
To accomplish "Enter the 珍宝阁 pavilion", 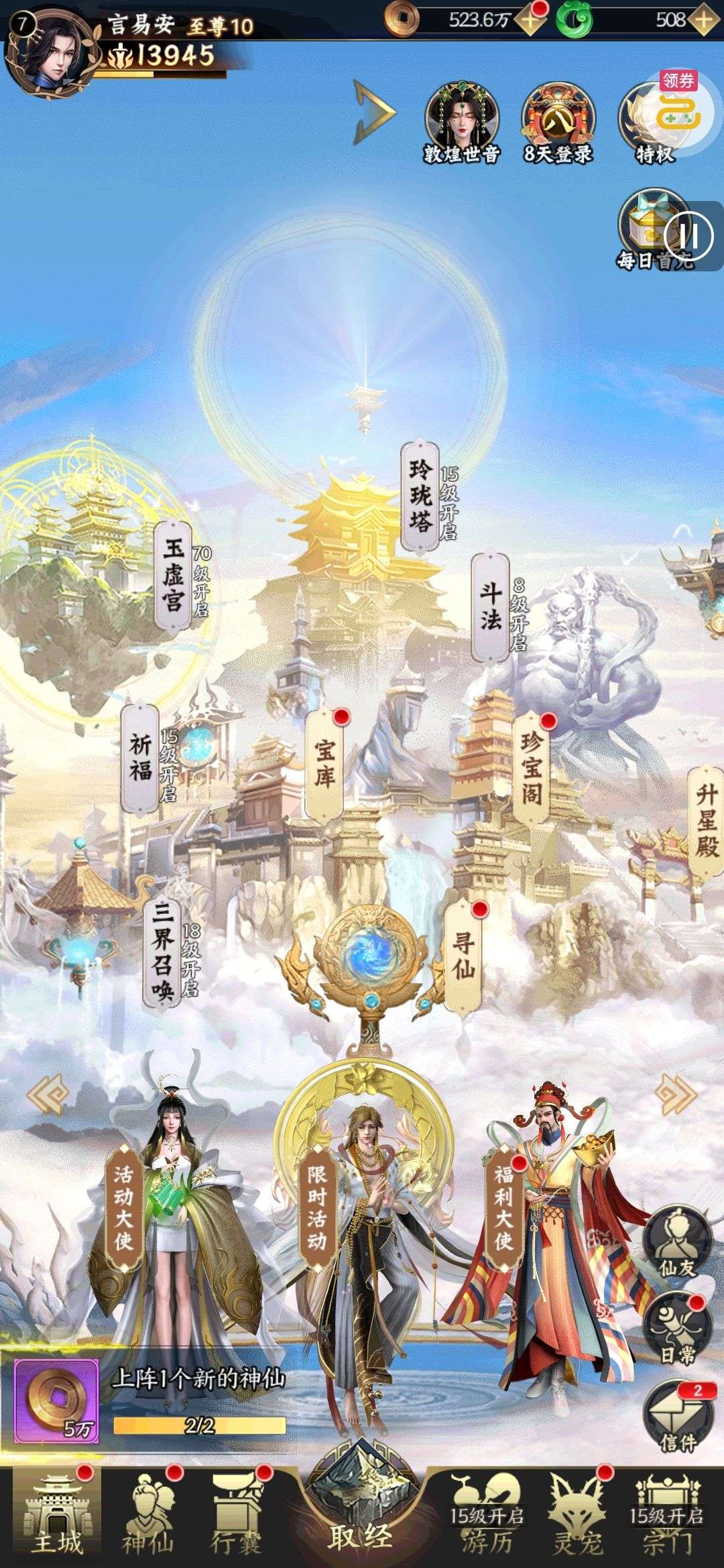I will (x=530, y=768).
